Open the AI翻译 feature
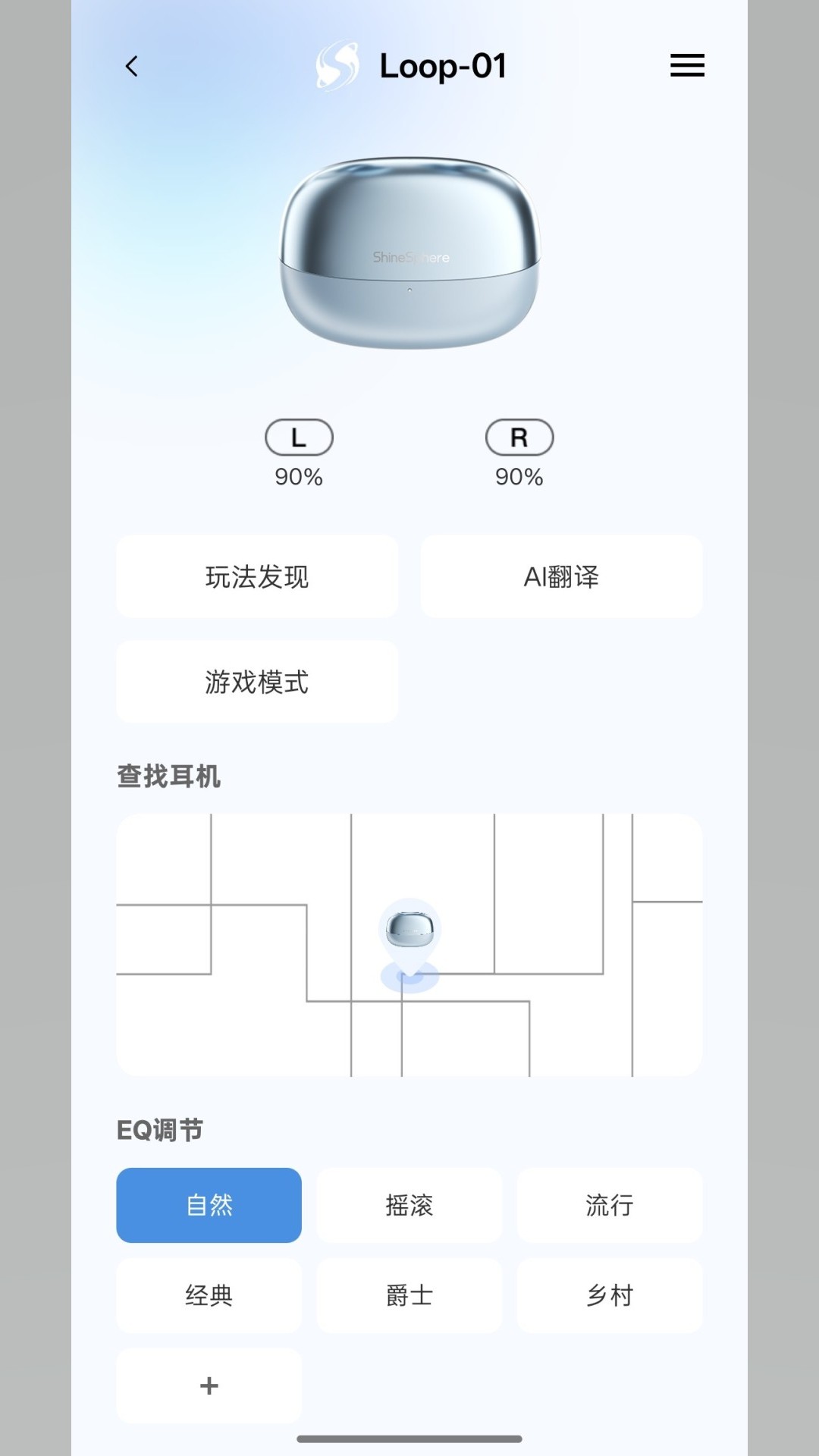Viewport: 819px width, 1456px height. (561, 576)
